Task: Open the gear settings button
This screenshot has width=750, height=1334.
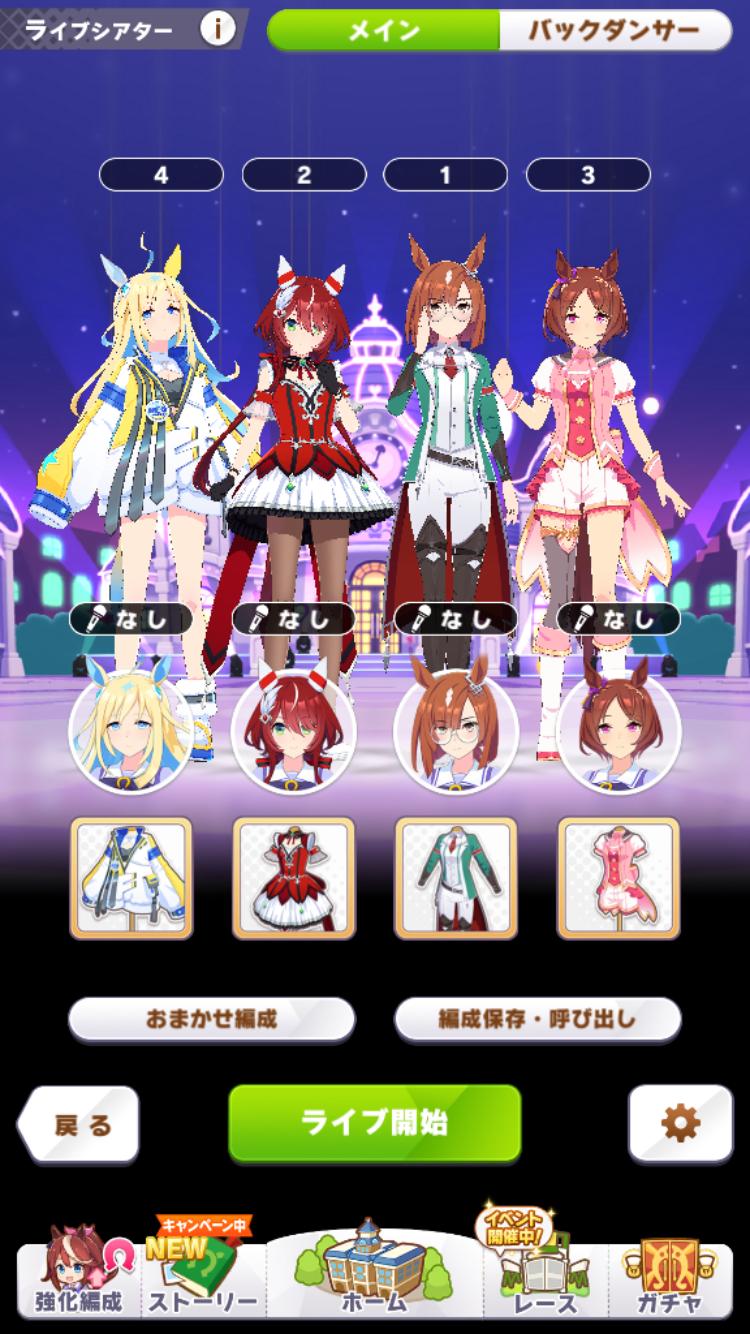Action: tap(680, 1124)
